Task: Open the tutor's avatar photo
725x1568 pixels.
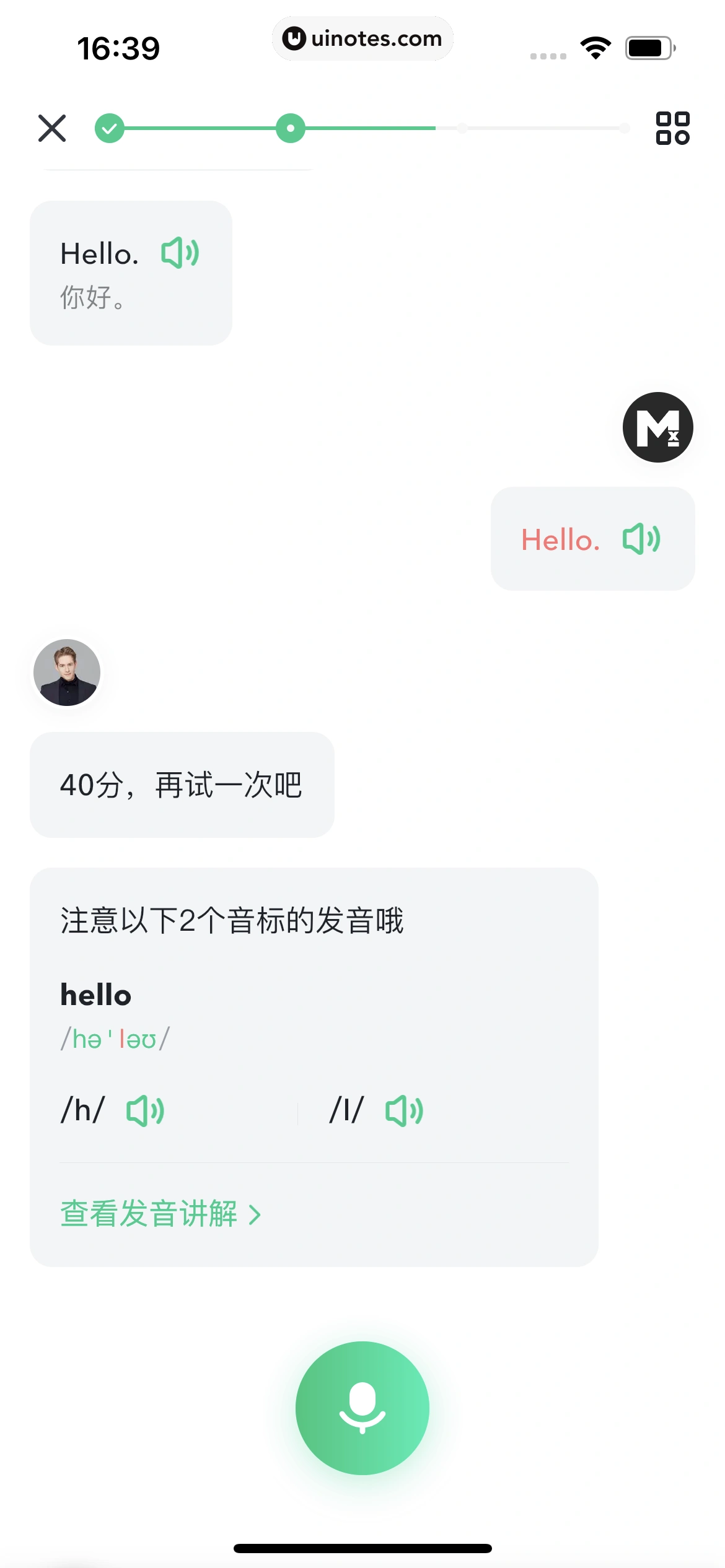Action: [66, 673]
